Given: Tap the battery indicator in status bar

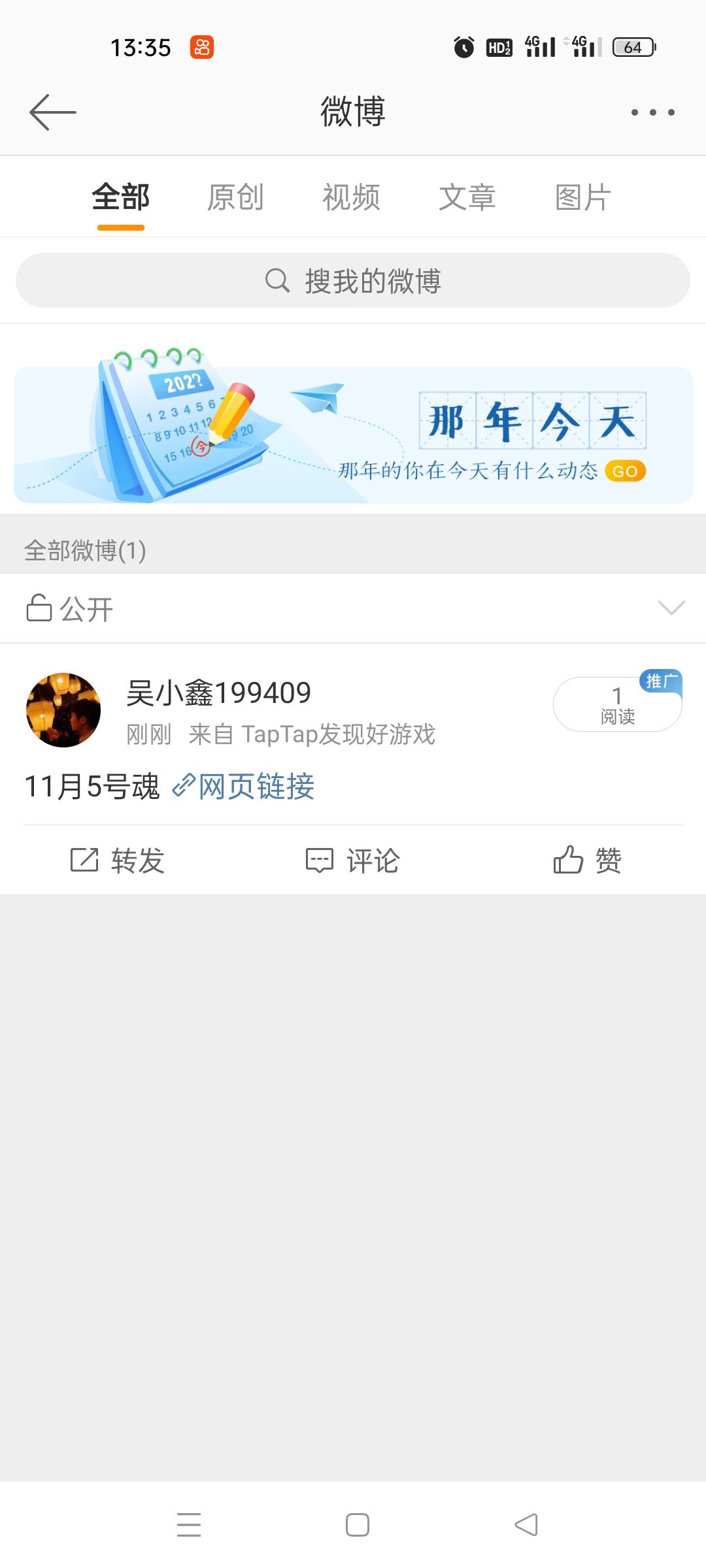Looking at the screenshot, I should [633, 47].
